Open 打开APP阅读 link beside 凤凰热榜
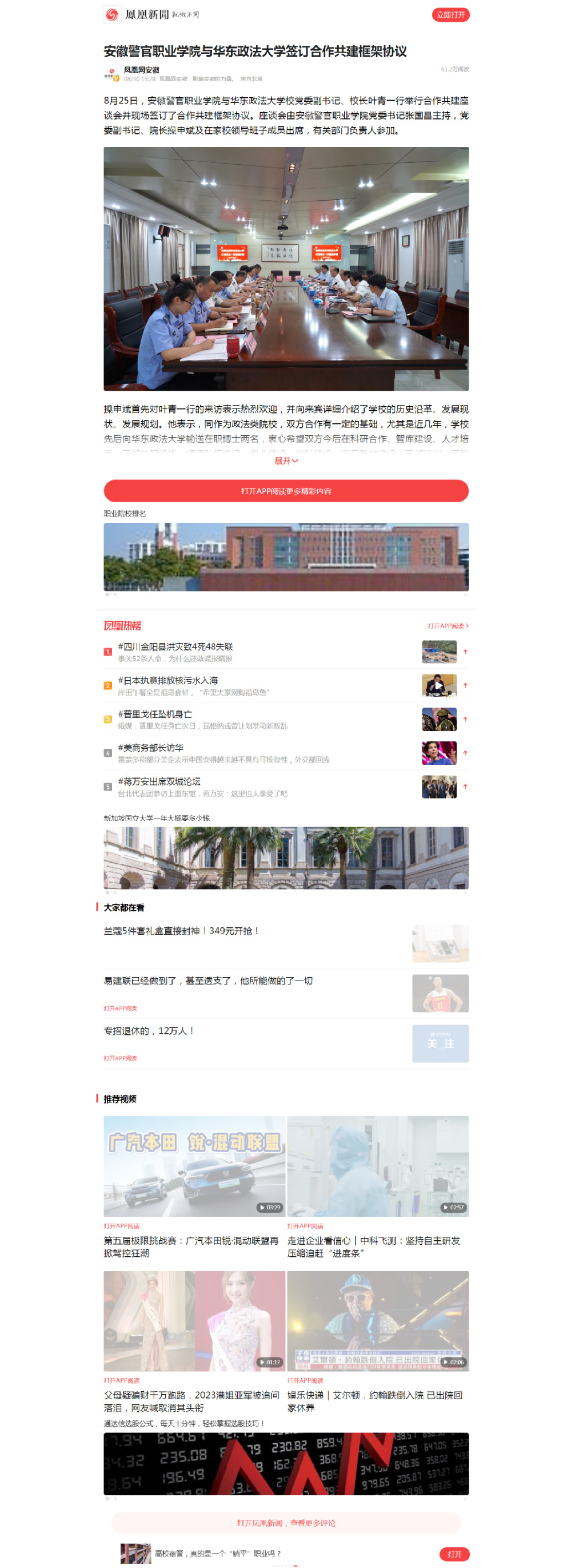This screenshot has height=1568, width=571. (x=448, y=626)
